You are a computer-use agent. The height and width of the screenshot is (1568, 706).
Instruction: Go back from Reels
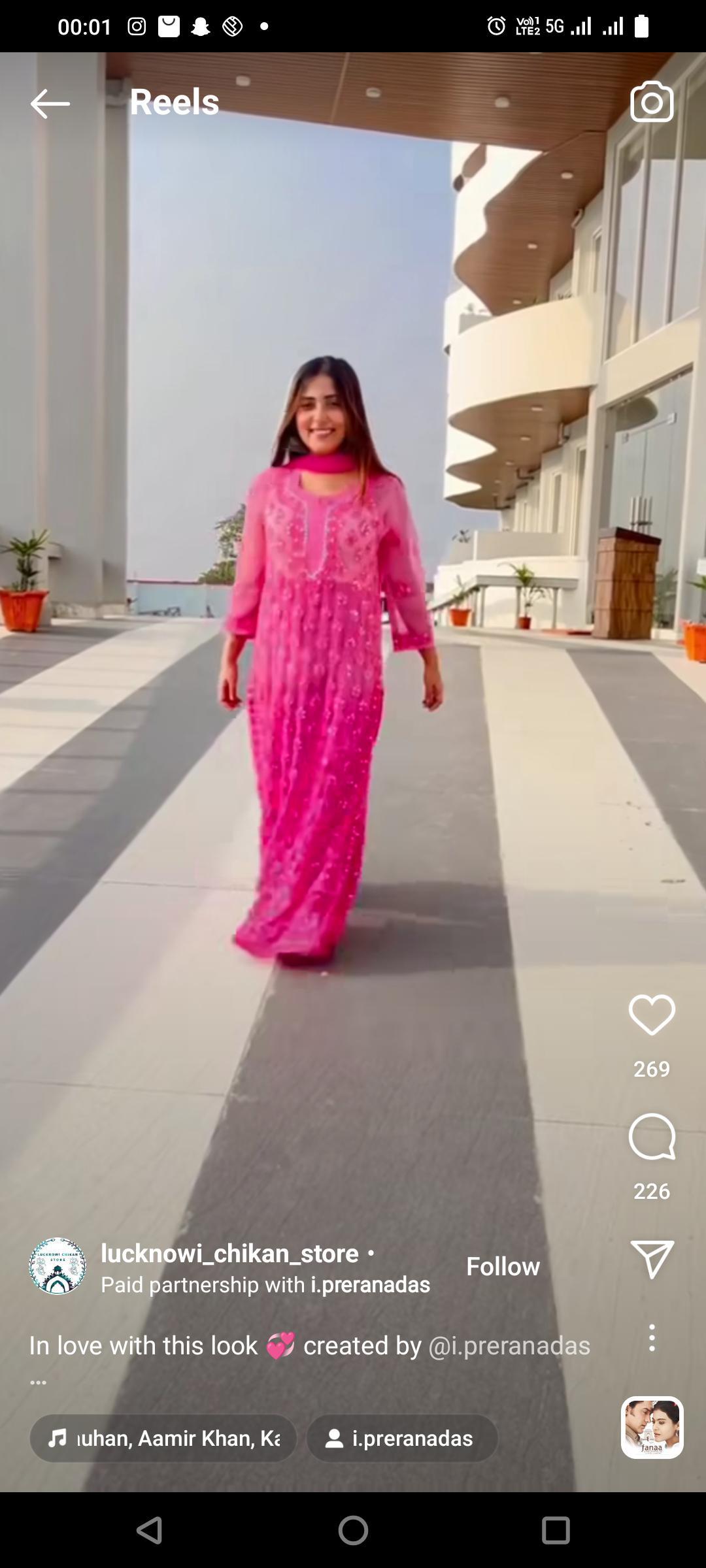(50, 103)
